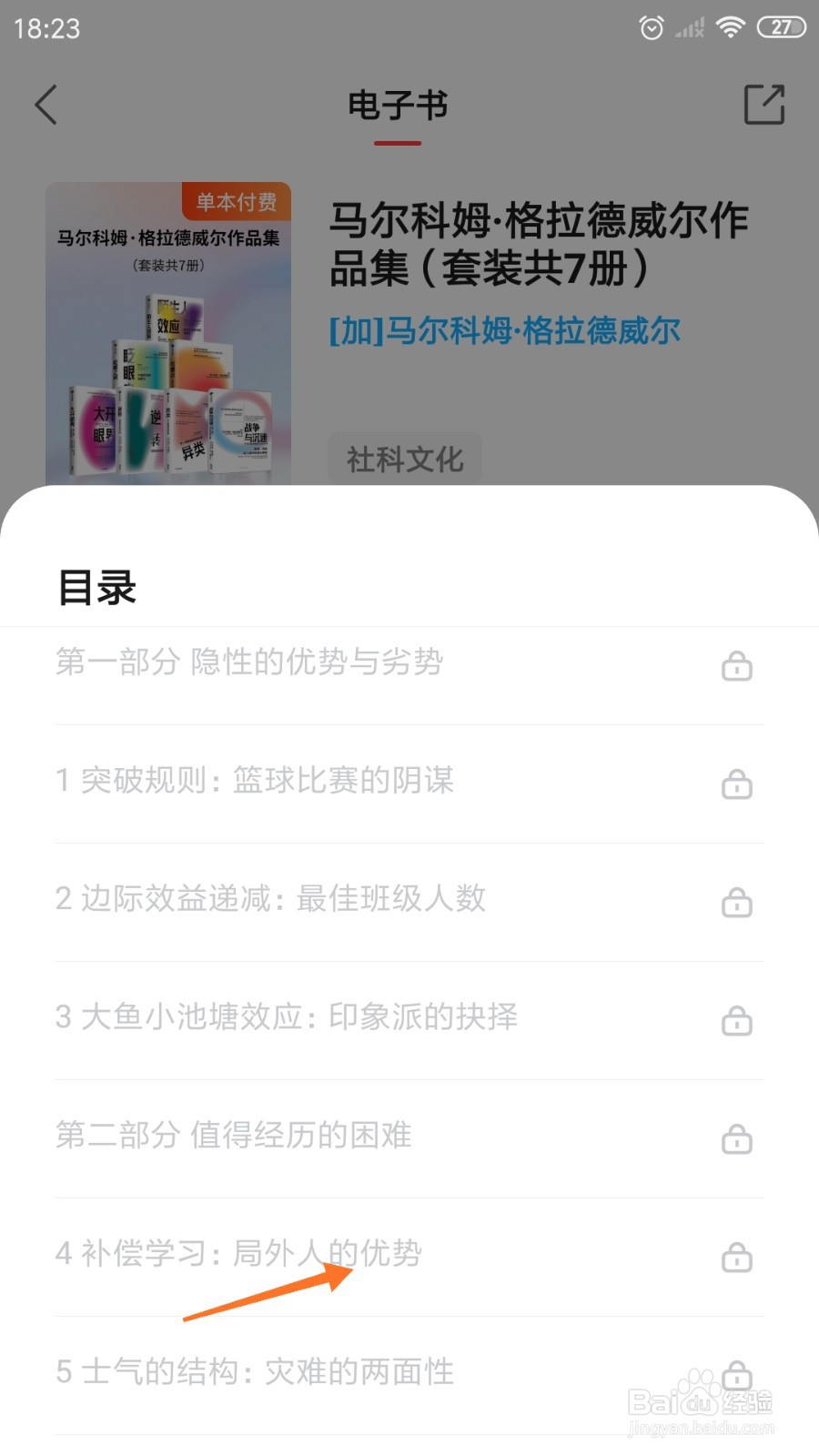This screenshot has width=819, height=1456.
Task: Click the 社科文化 category tag
Action: pos(404,459)
